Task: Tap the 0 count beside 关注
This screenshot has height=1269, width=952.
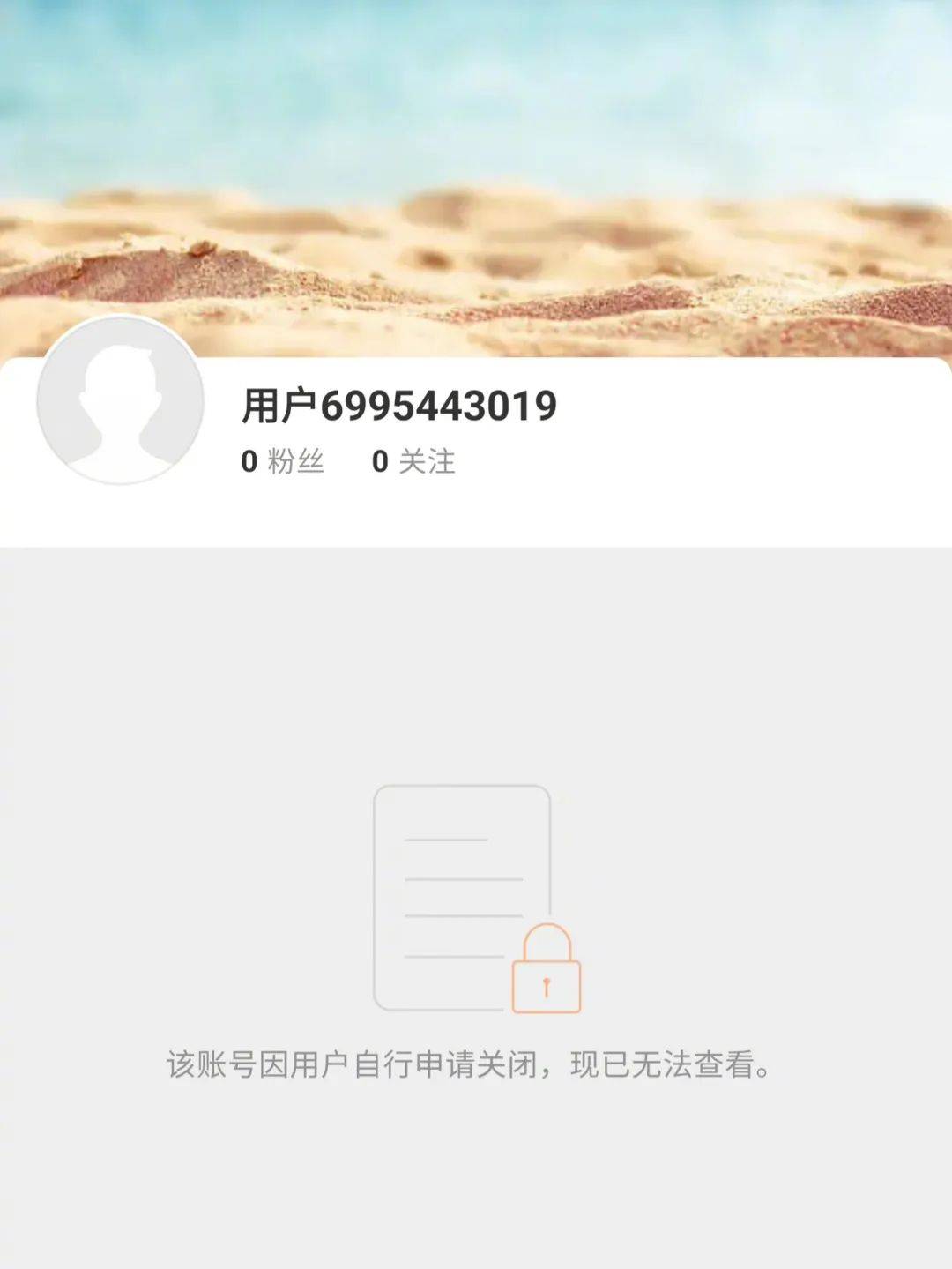Action: [378, 459]
